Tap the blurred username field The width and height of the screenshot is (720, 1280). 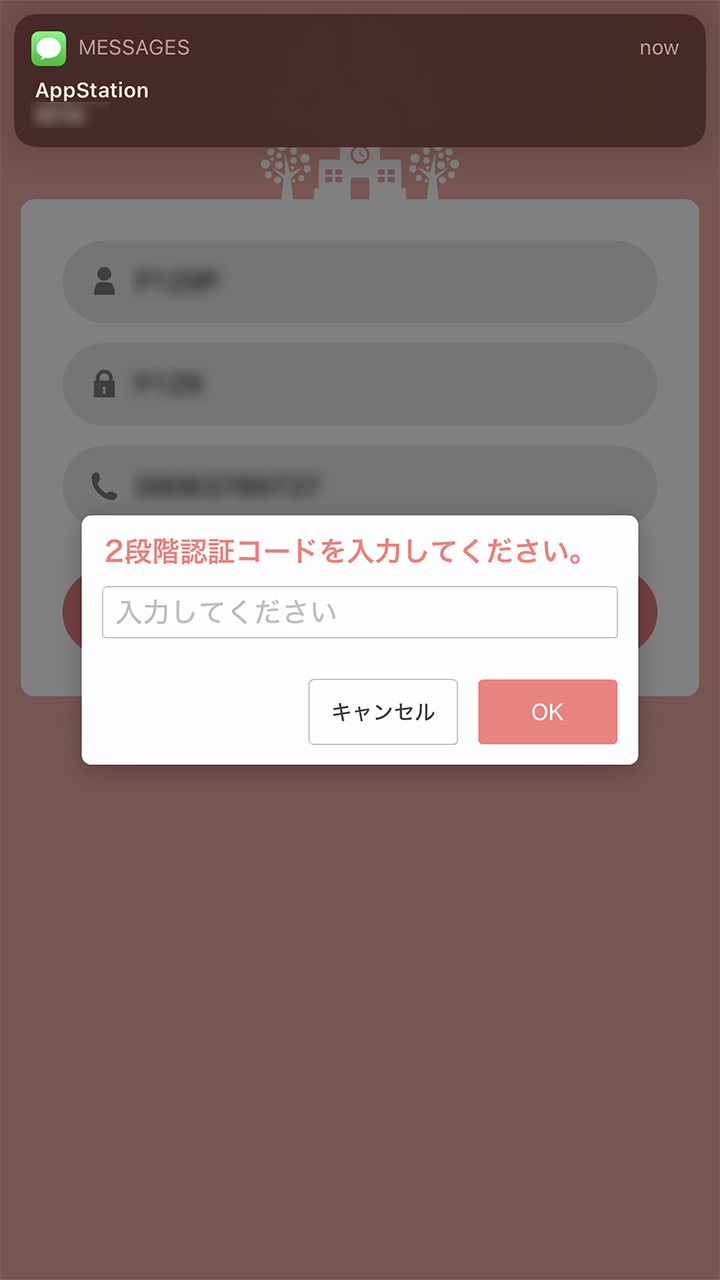click(360, 282)
